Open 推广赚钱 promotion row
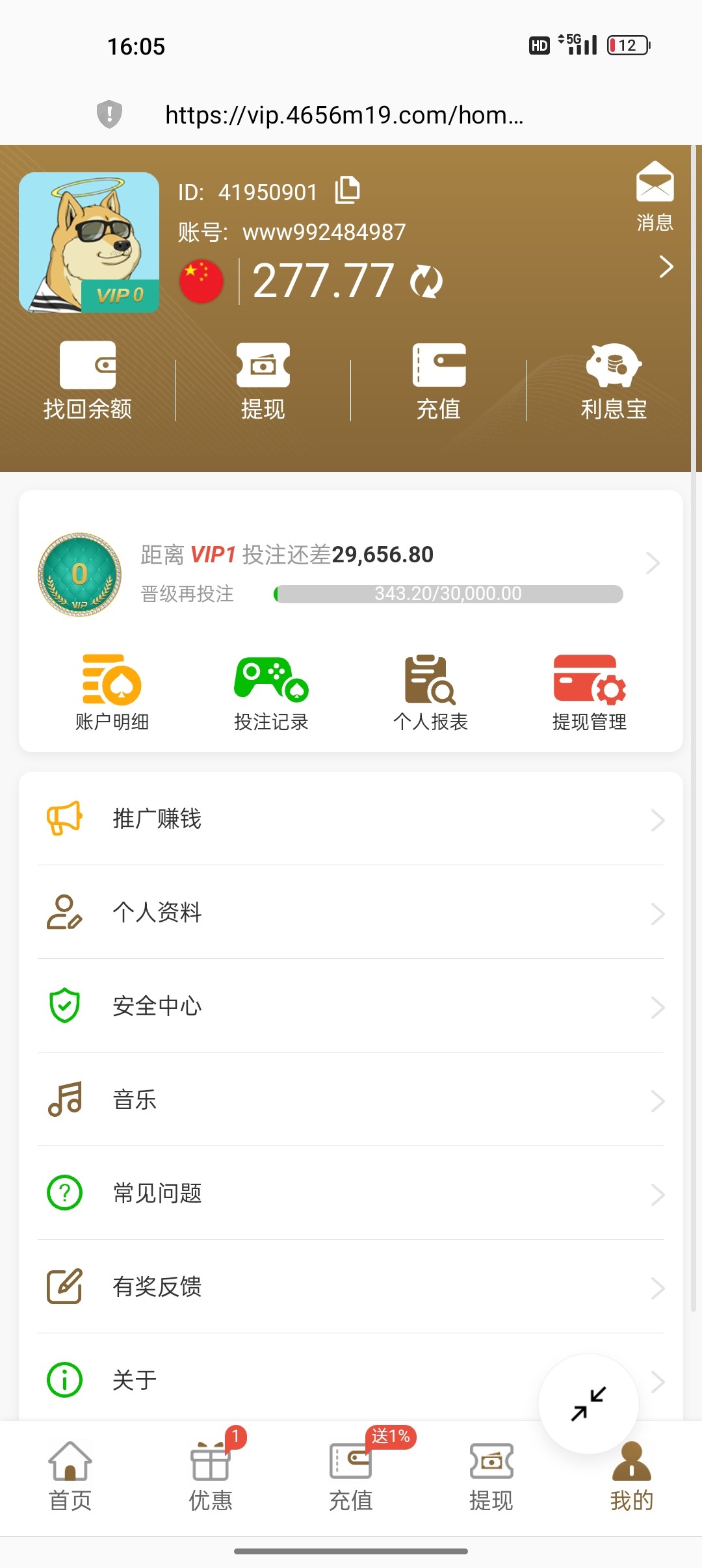Viewport: 702px width, 1568px height. 351,819
